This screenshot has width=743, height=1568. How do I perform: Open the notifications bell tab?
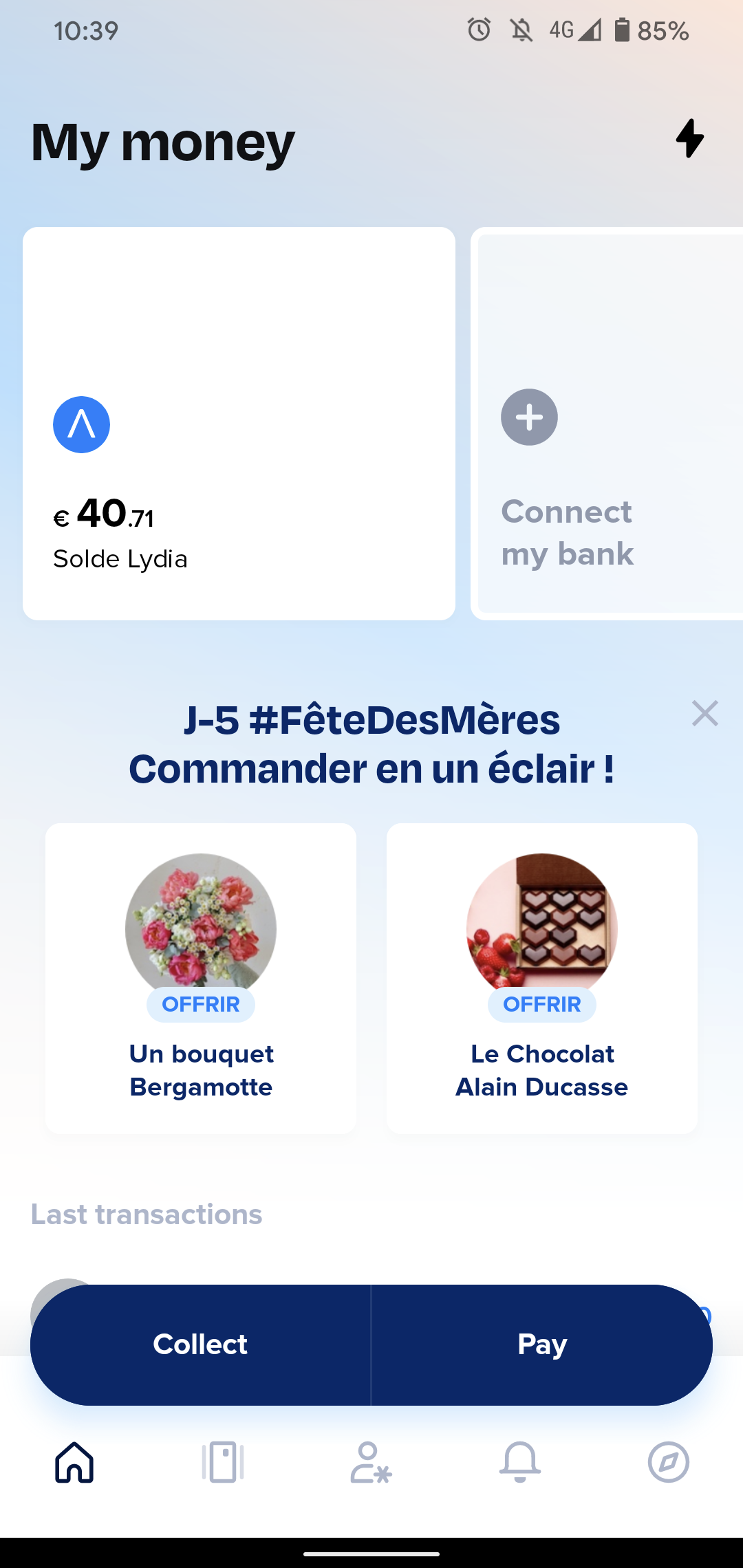(520, 1462)
